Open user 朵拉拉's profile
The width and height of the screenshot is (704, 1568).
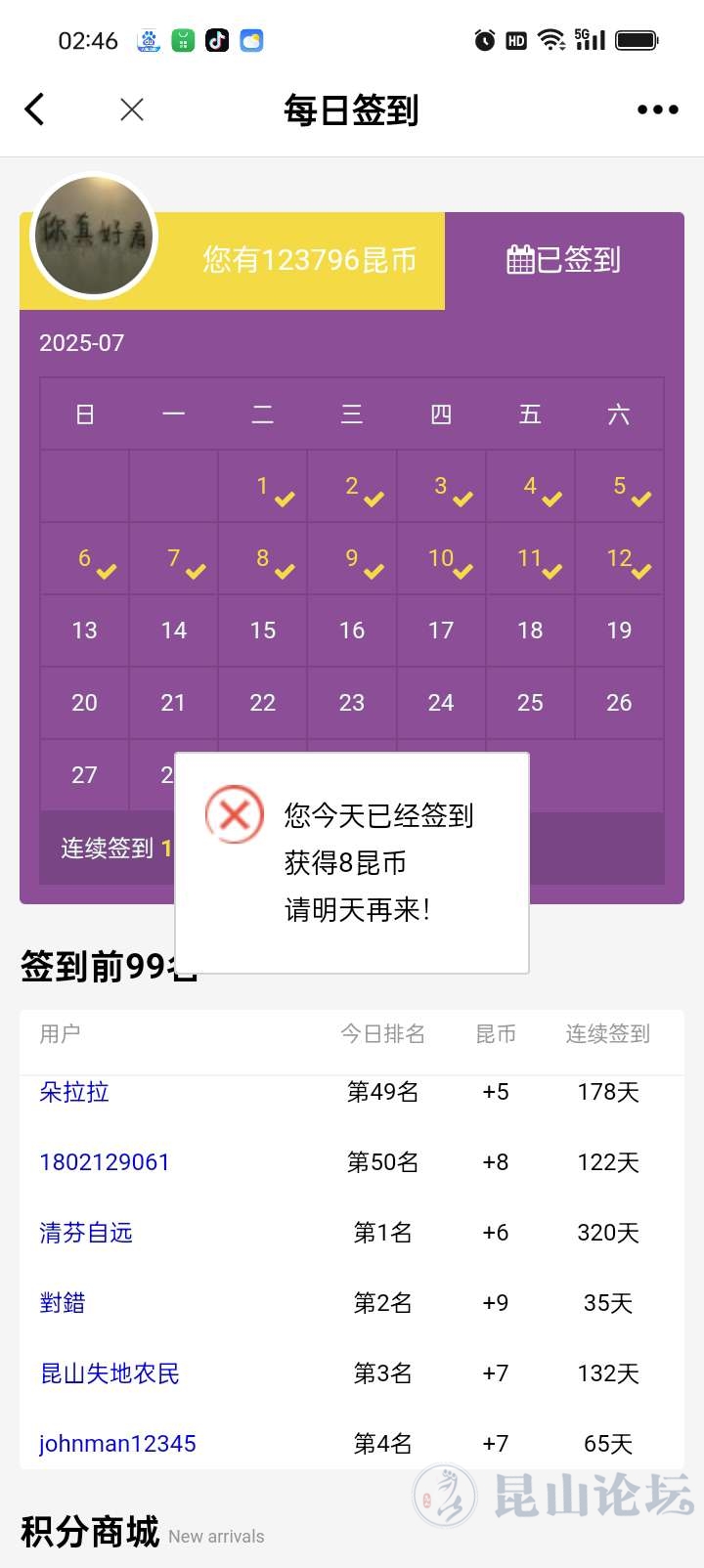74,1092
